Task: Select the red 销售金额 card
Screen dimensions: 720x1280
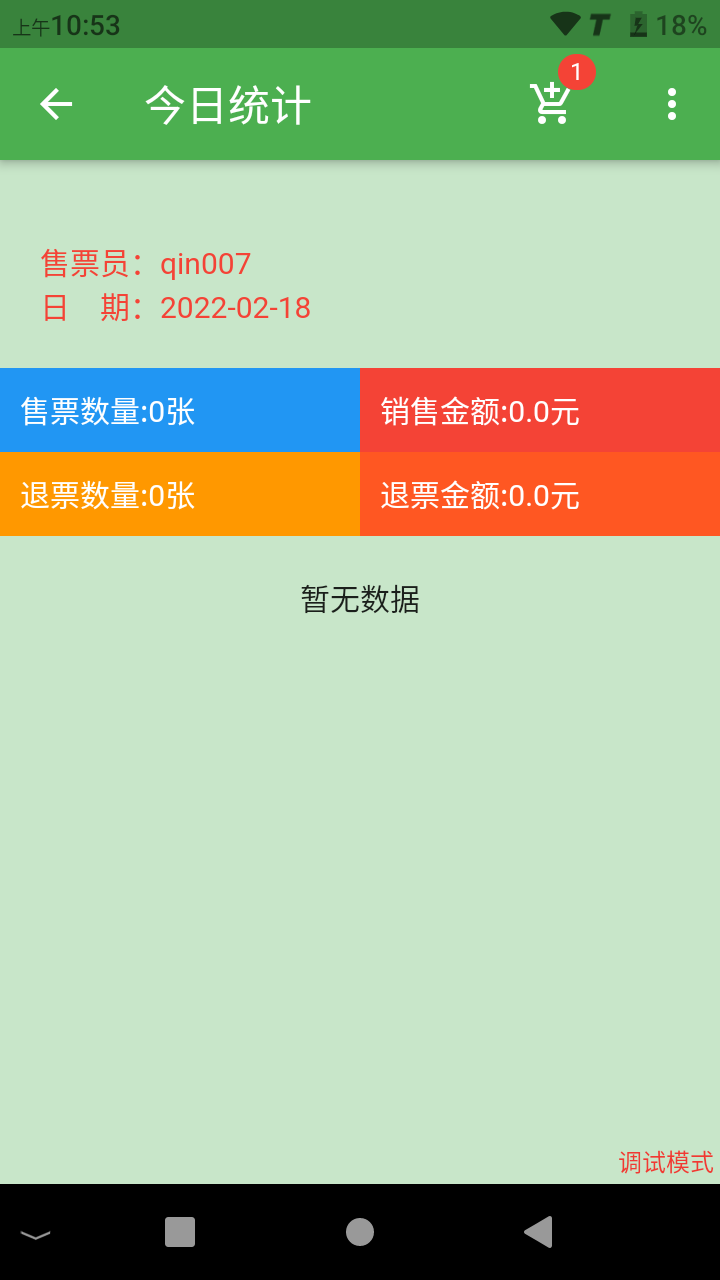Action: pyautogui.click(x=540, y=410)
